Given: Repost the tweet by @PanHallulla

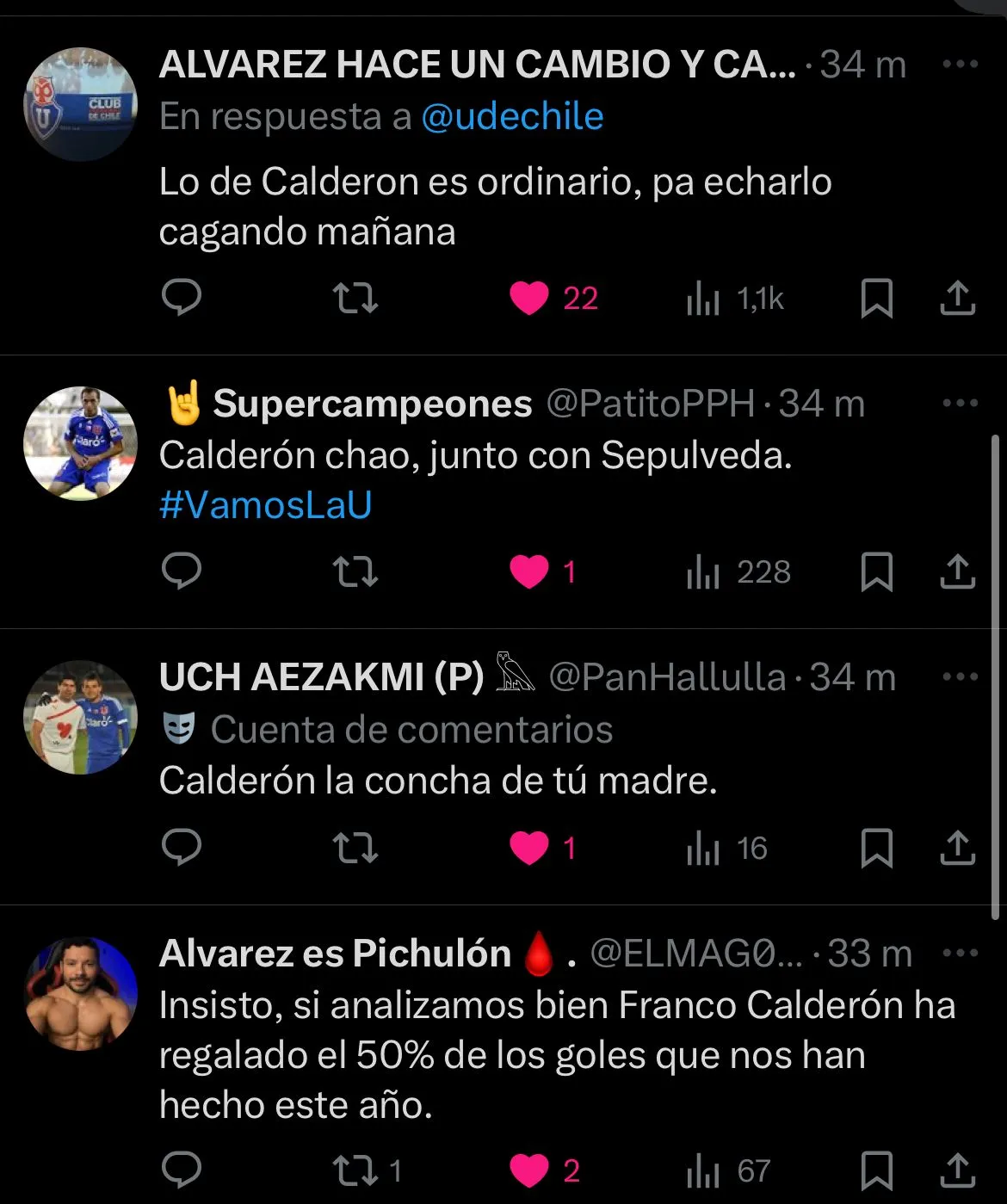Looking at the screenshot, I should [x=355, y=849].
